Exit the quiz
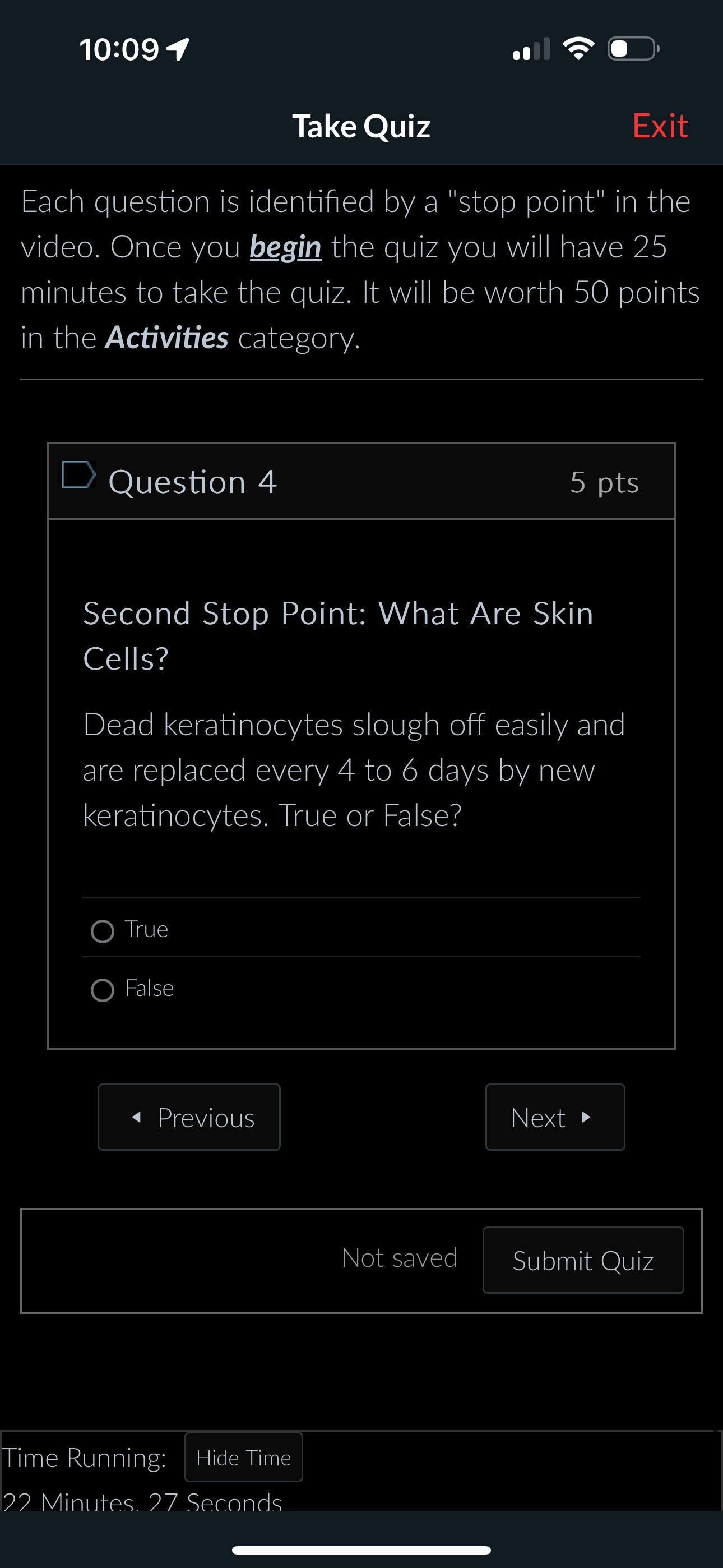The width and height of the screenshot is (723, 1568). [660, 126]
